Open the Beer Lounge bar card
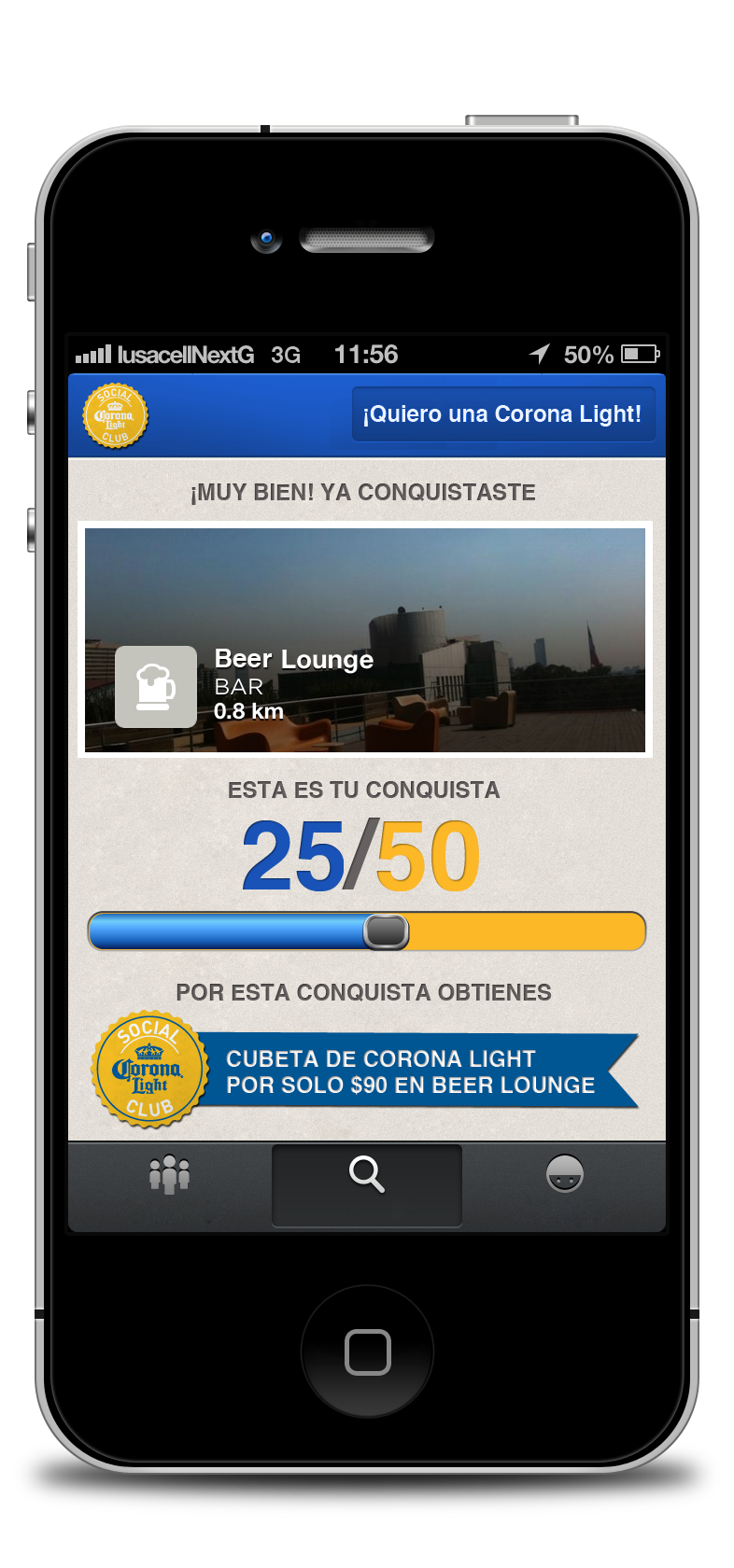Viewport: 734px width, 1568px height. coord(365,639)
